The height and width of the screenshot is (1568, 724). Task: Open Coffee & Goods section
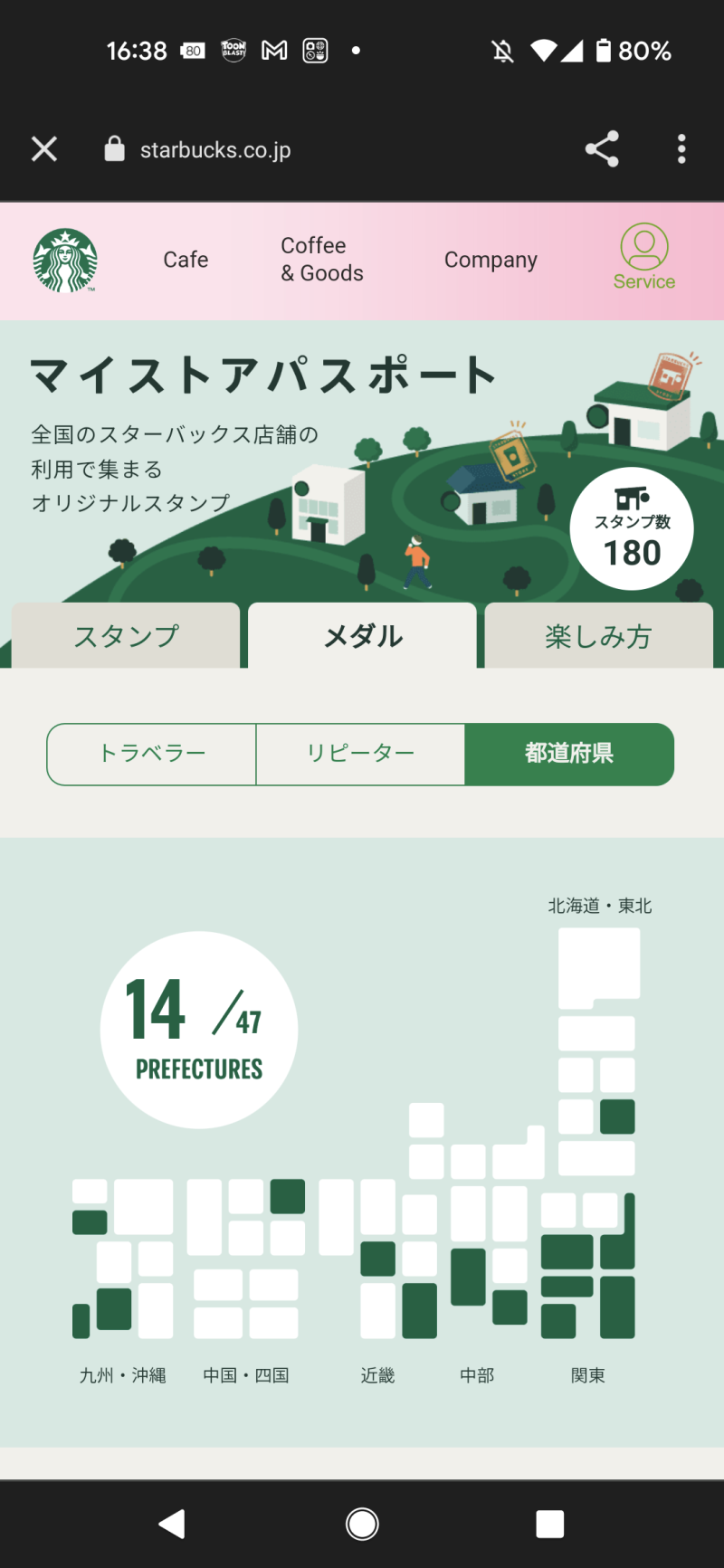click(321, 260)
